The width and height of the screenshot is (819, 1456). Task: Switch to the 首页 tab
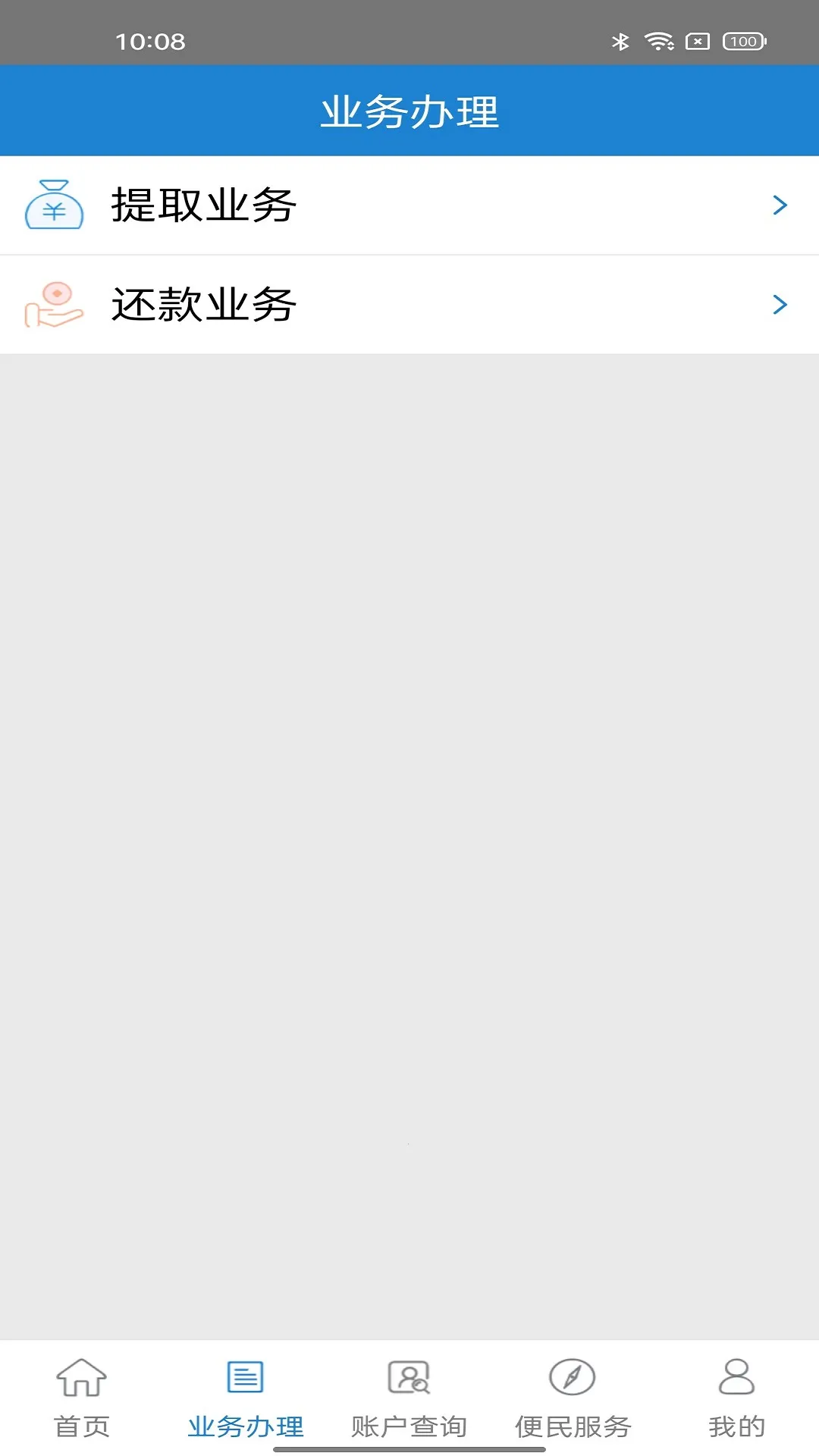pyautogui.click(x=82, y=1397)
